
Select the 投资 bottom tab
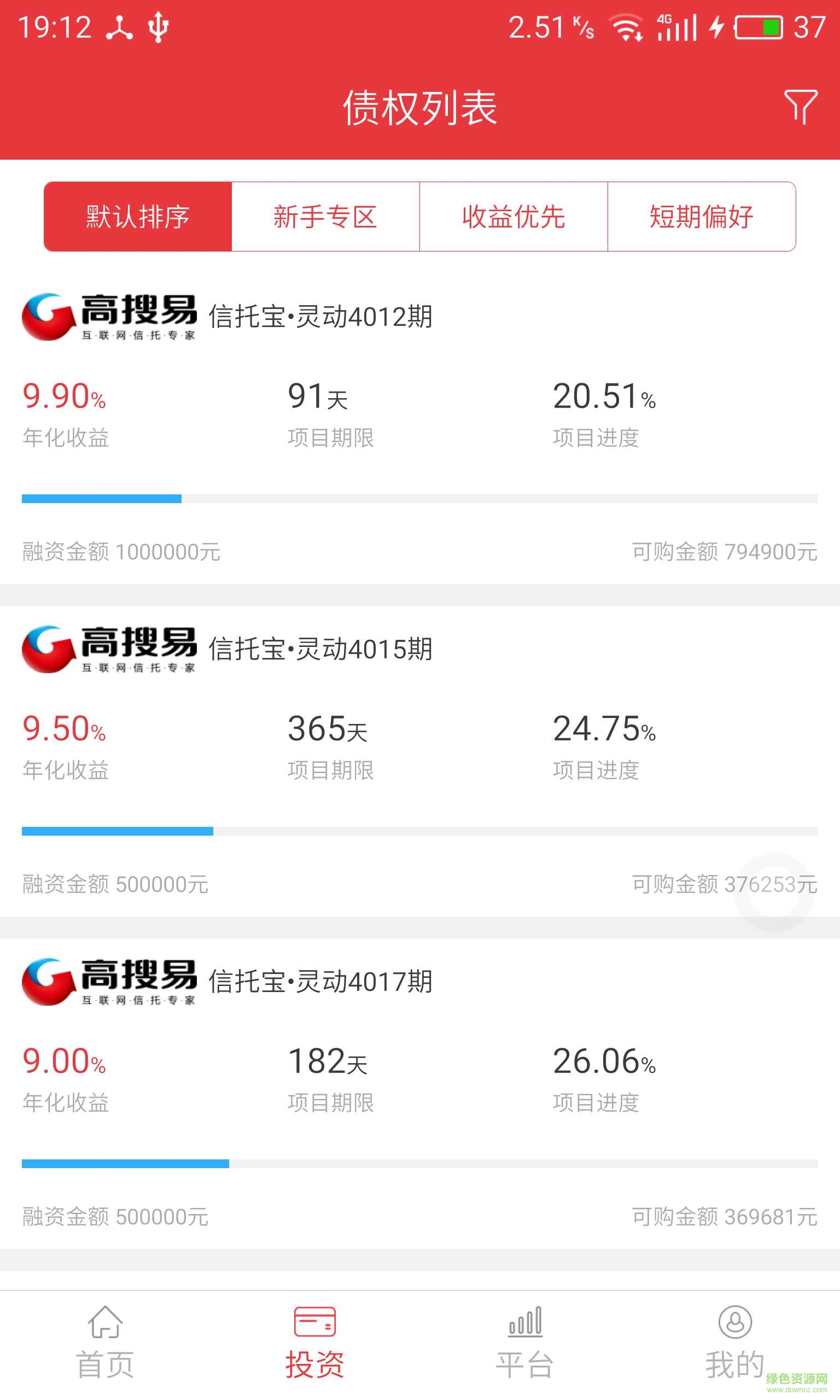(314, 1343)
